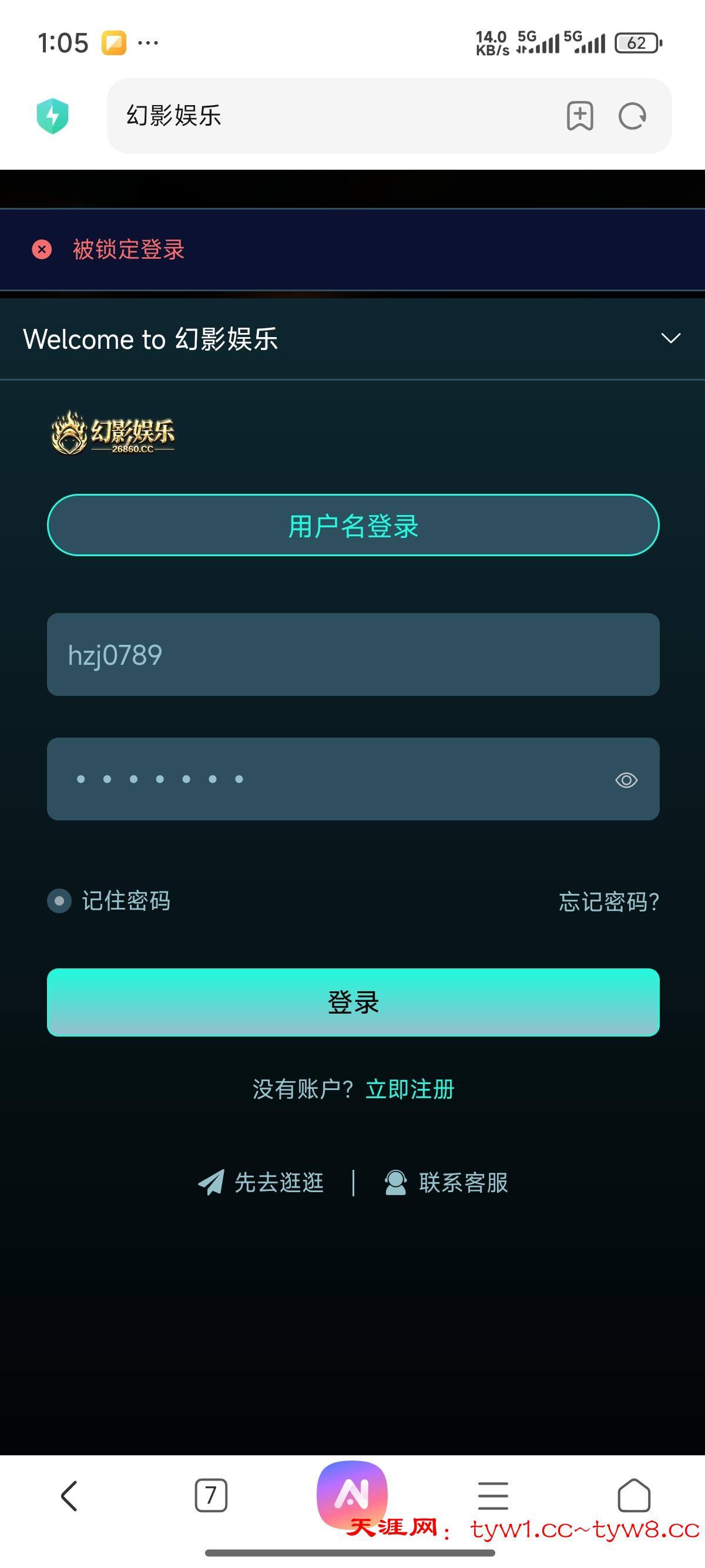Dismiss the 被锁定登录 error banner

click(x=42, y=250)
